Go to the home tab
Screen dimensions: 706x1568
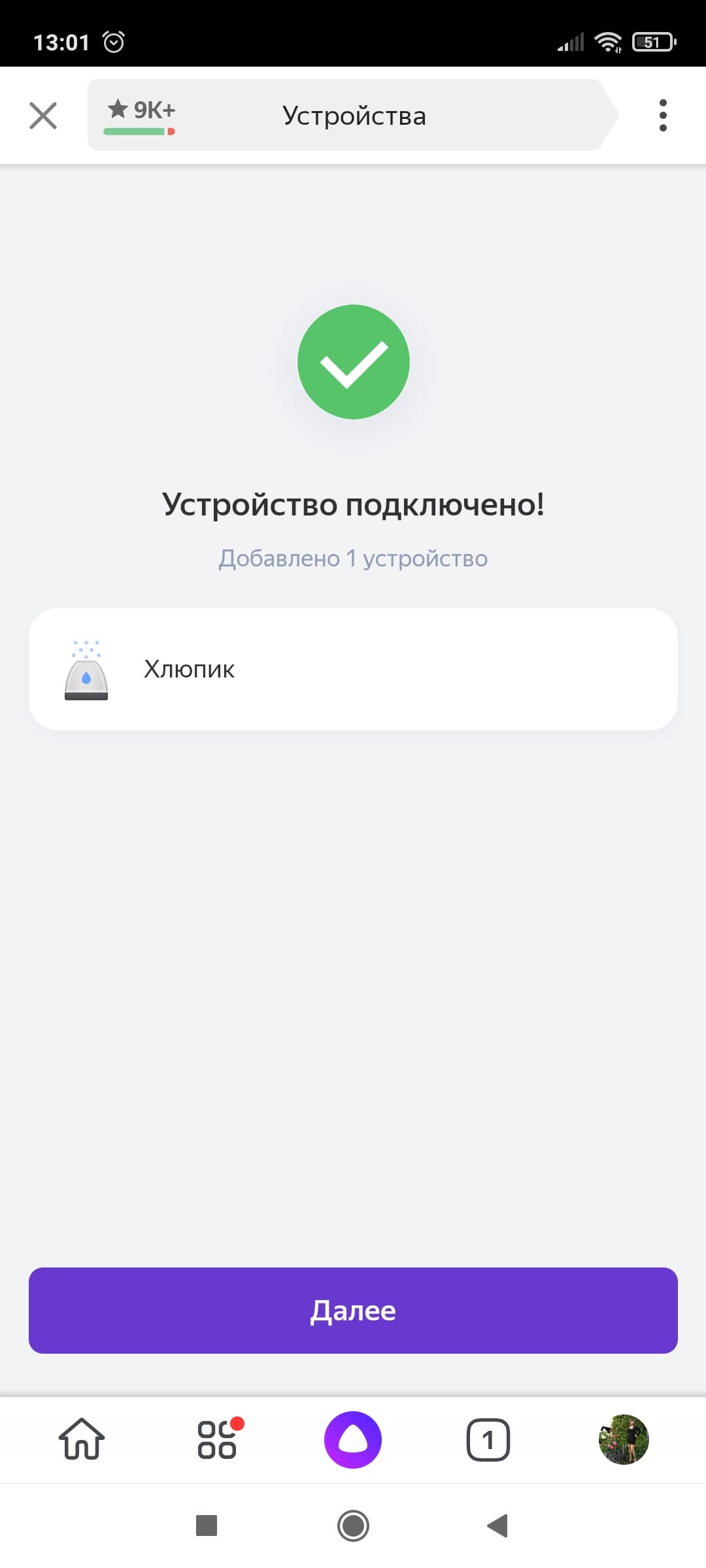(x=82, y=1439)
